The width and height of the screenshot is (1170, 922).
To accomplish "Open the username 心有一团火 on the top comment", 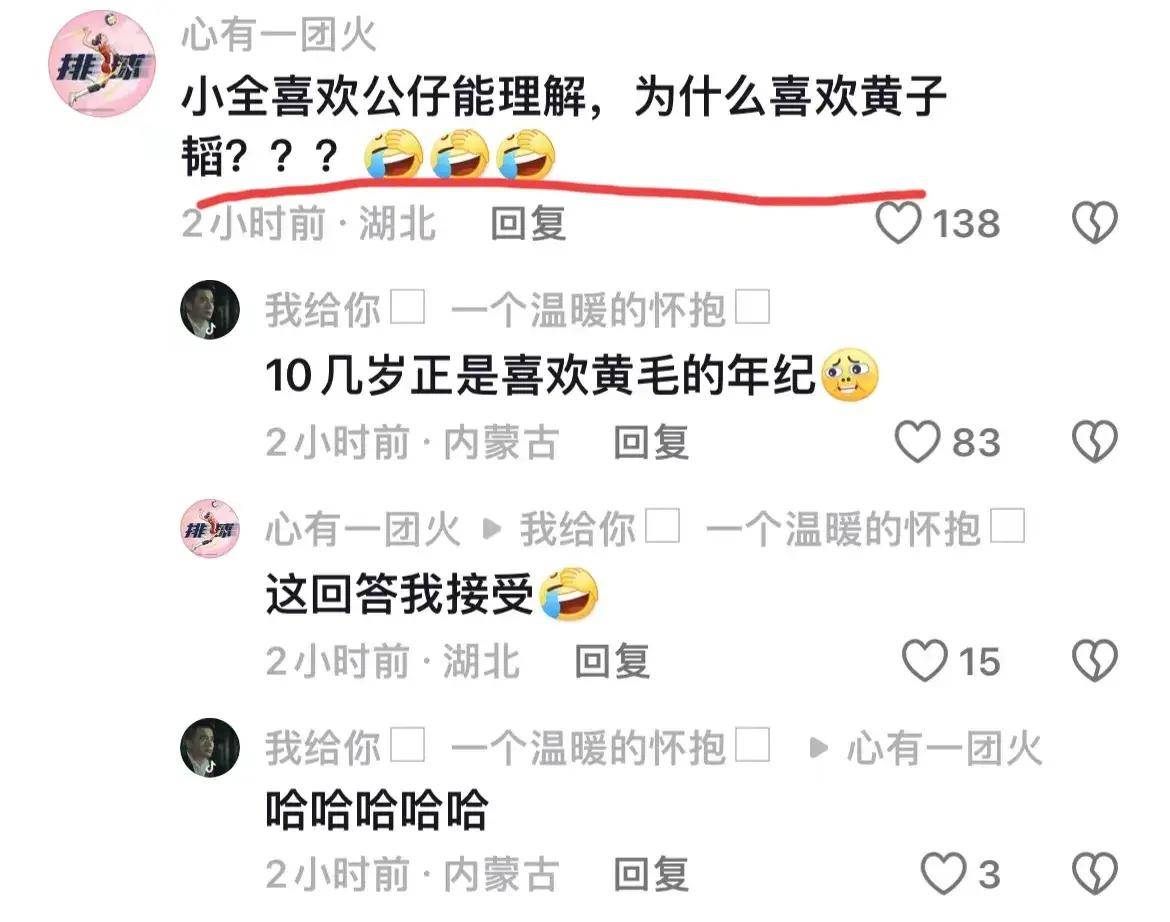I will click(x=279, y=36).
